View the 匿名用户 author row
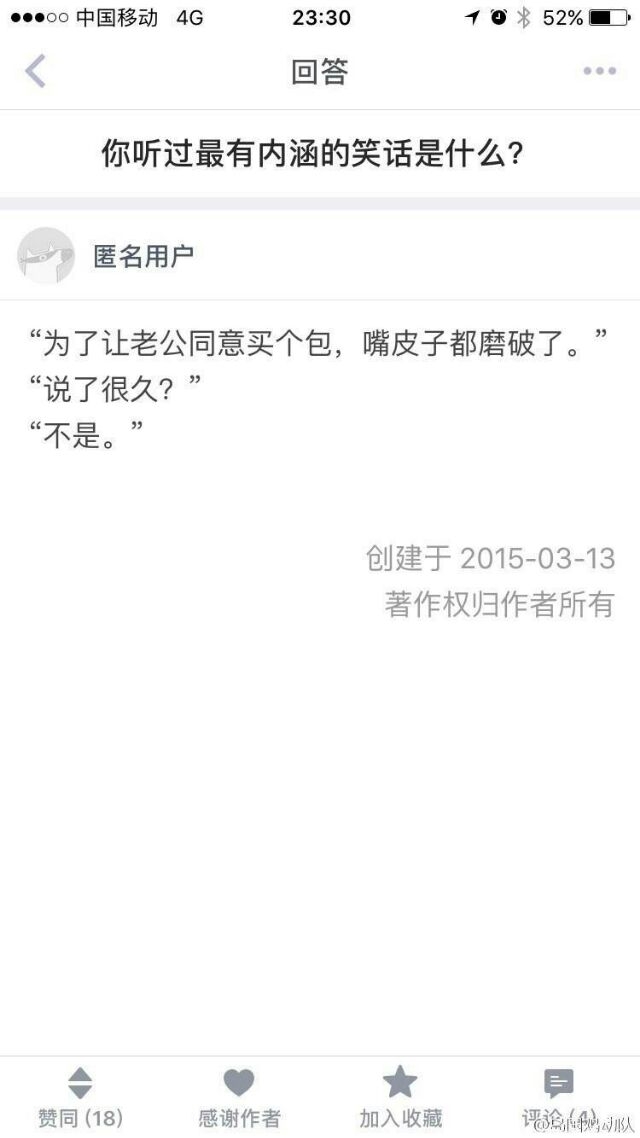Screen dimensions: 640x1138 click(x=320, y=255)
